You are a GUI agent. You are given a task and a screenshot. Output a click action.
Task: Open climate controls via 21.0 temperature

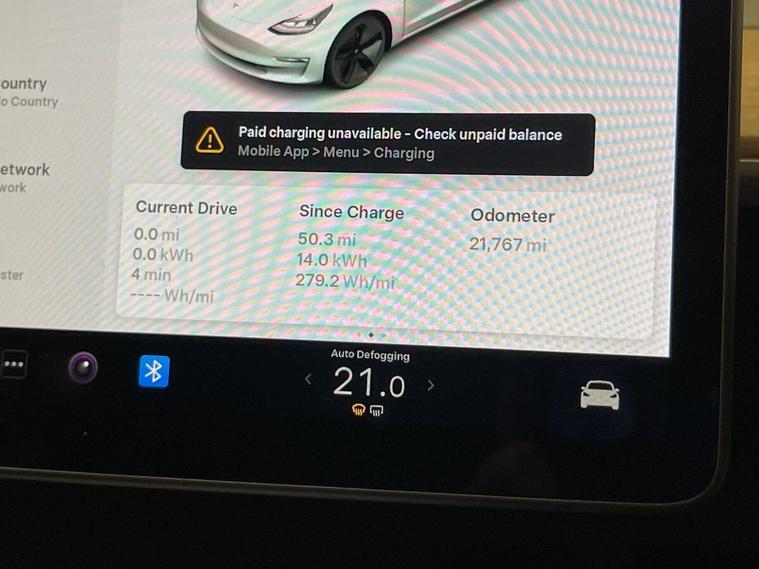(369, 382)
